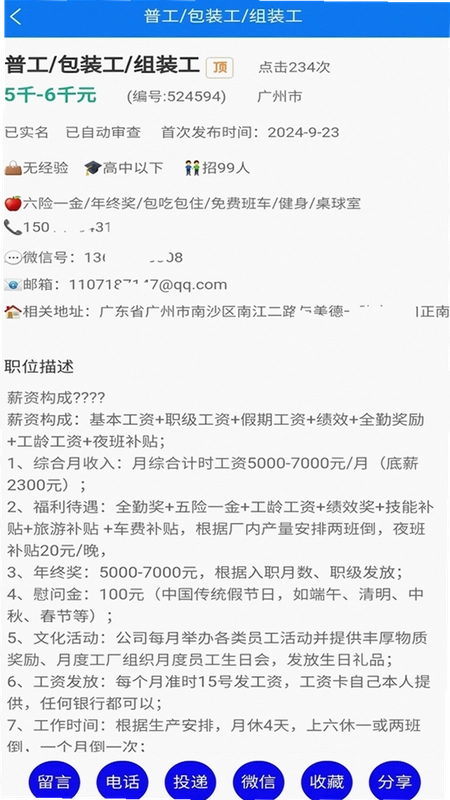Submit resume with the 投递 button
The width and height of the screenshot is (450, 800).
190,781
